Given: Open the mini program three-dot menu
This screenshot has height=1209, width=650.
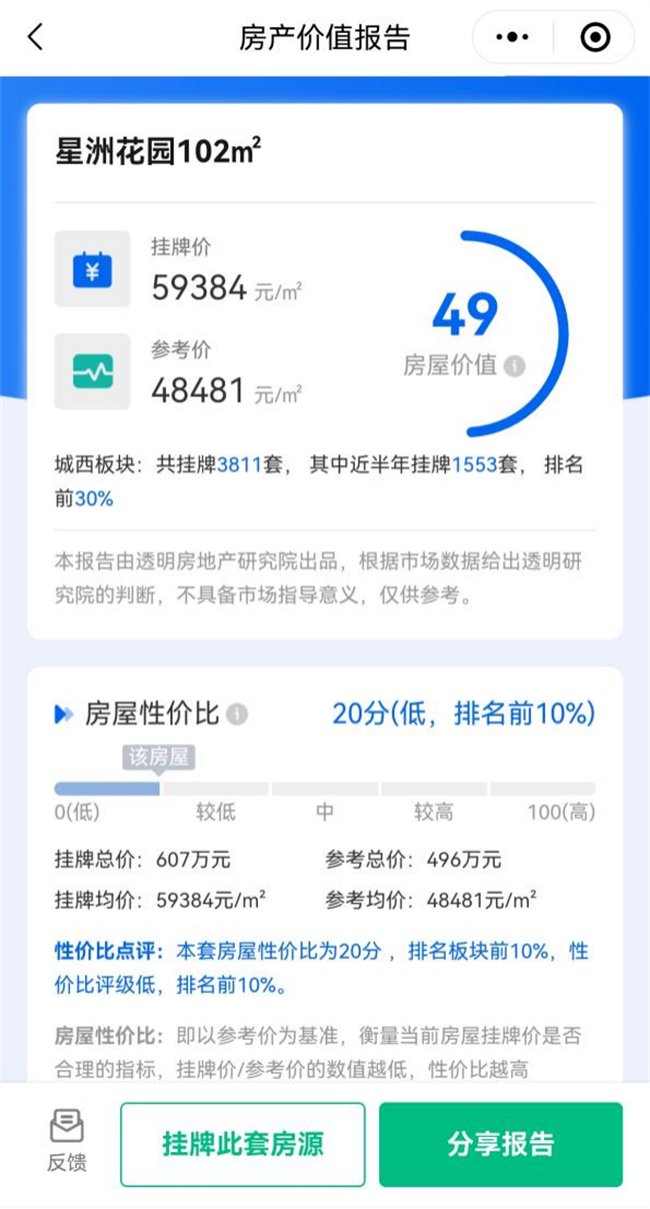Looking at the screenshot, I should pyautogui.click(x=513, y=38).
